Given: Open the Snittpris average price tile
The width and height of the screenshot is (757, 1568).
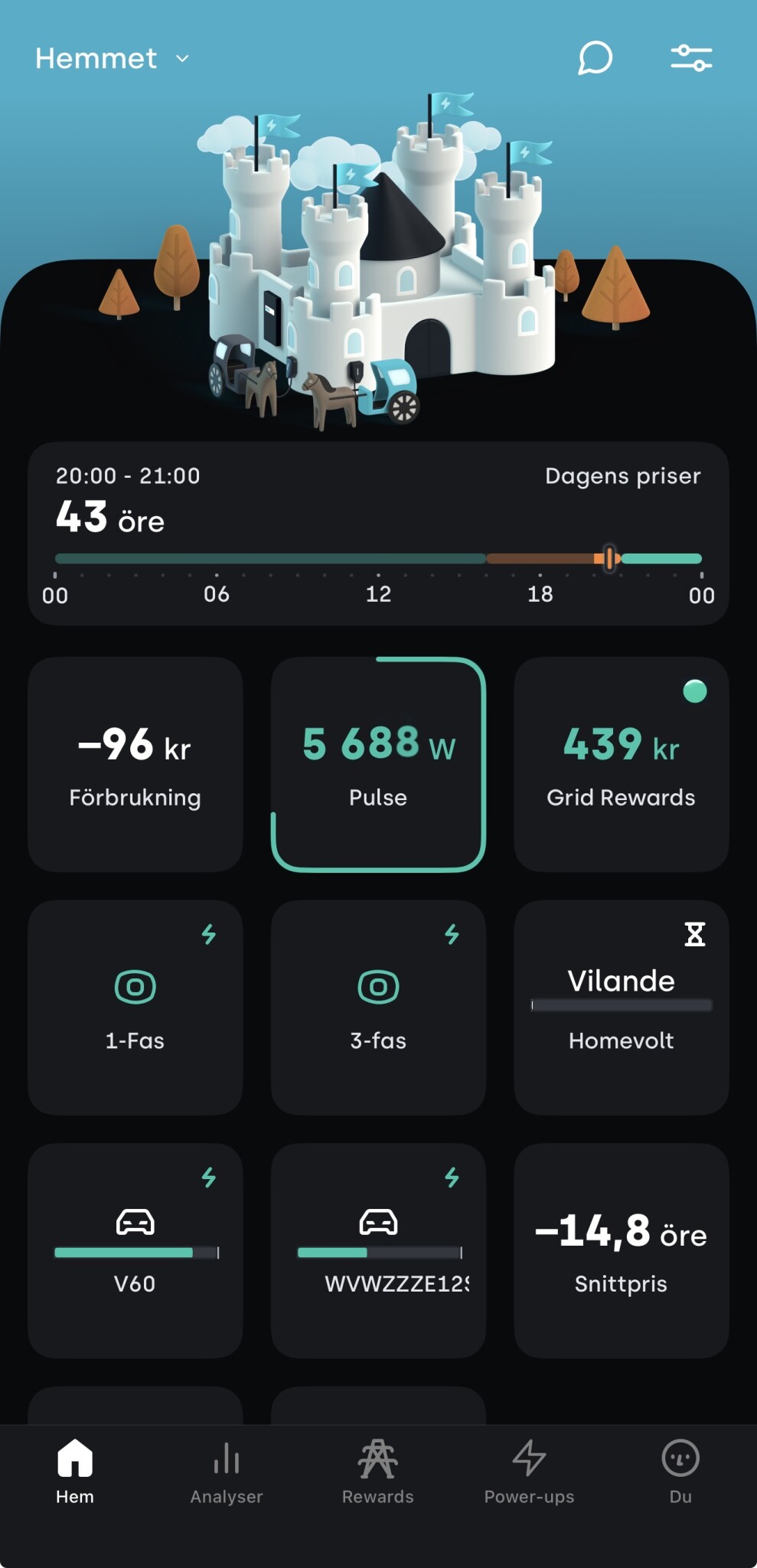Looking at the screenshot, I should click(621, 1250).
